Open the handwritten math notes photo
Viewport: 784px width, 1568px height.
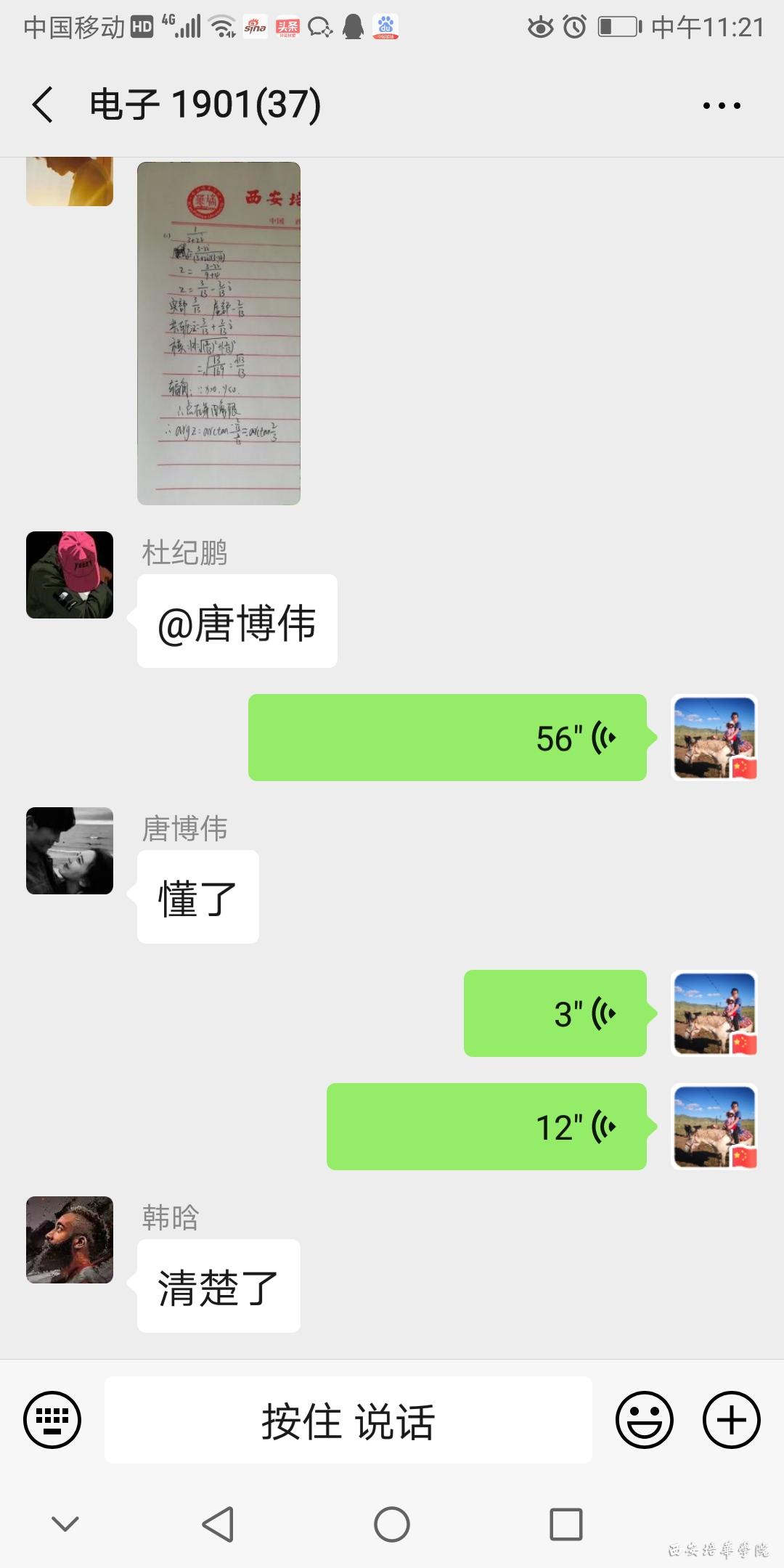pyautogui.click(x=219, y=333)
